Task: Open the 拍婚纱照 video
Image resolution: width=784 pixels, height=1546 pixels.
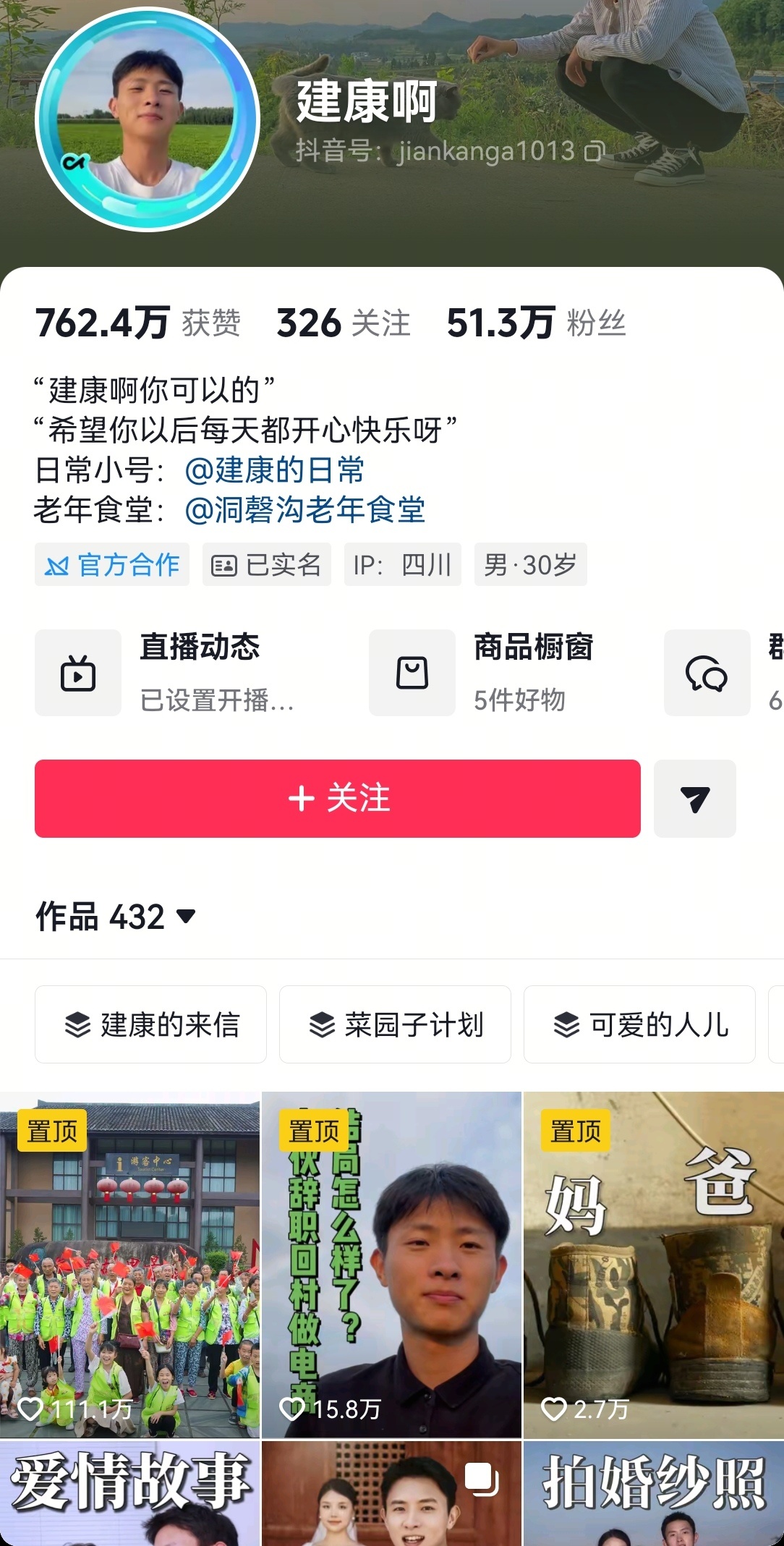Action: pyautogui.click(x=654, y=1493)
